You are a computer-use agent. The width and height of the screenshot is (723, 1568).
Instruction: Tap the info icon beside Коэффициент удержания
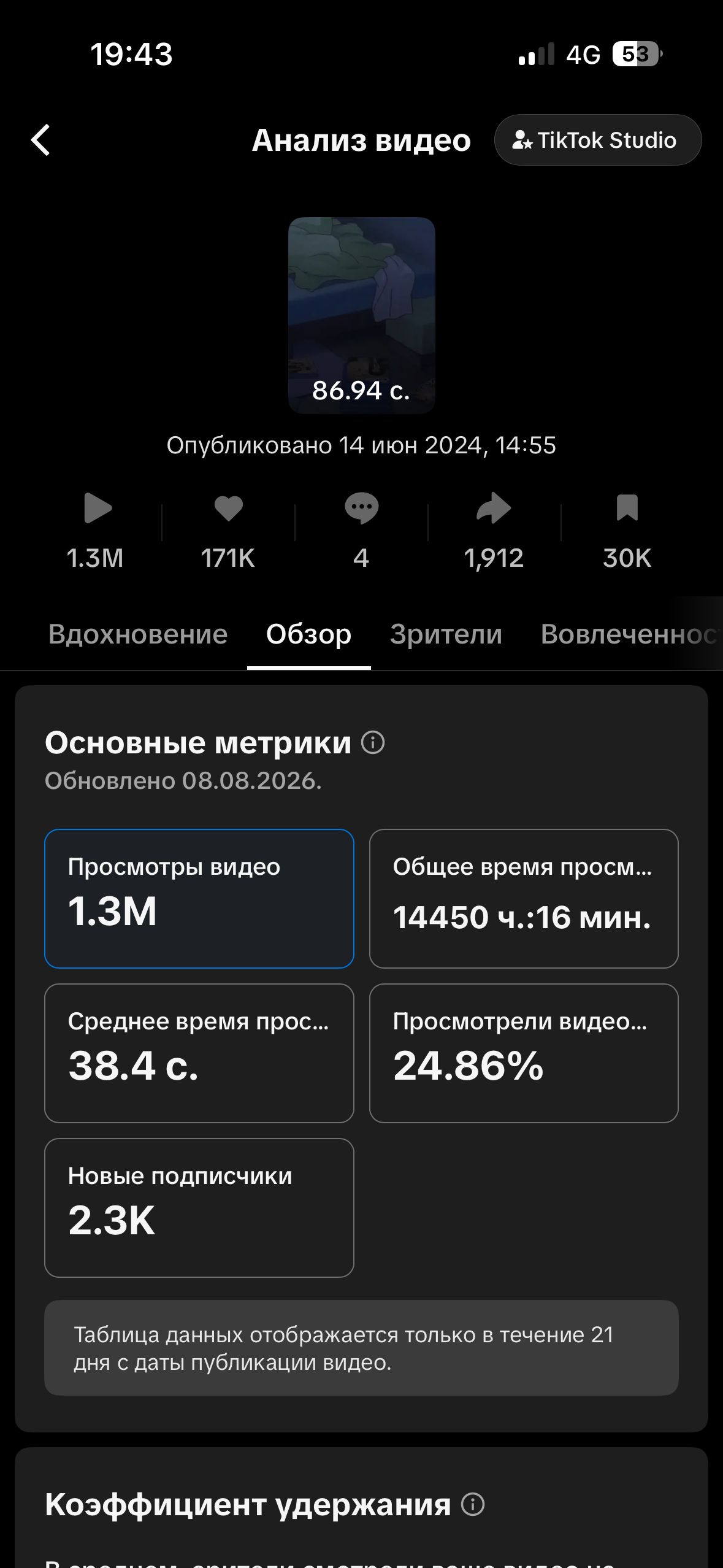tap(473, 1504)
